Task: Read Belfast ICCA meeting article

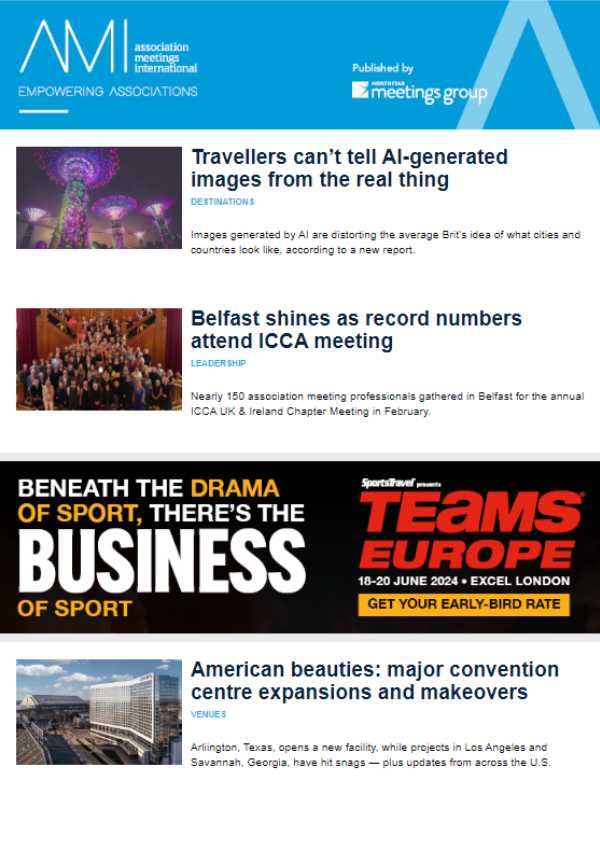Action: coord(356,330)
